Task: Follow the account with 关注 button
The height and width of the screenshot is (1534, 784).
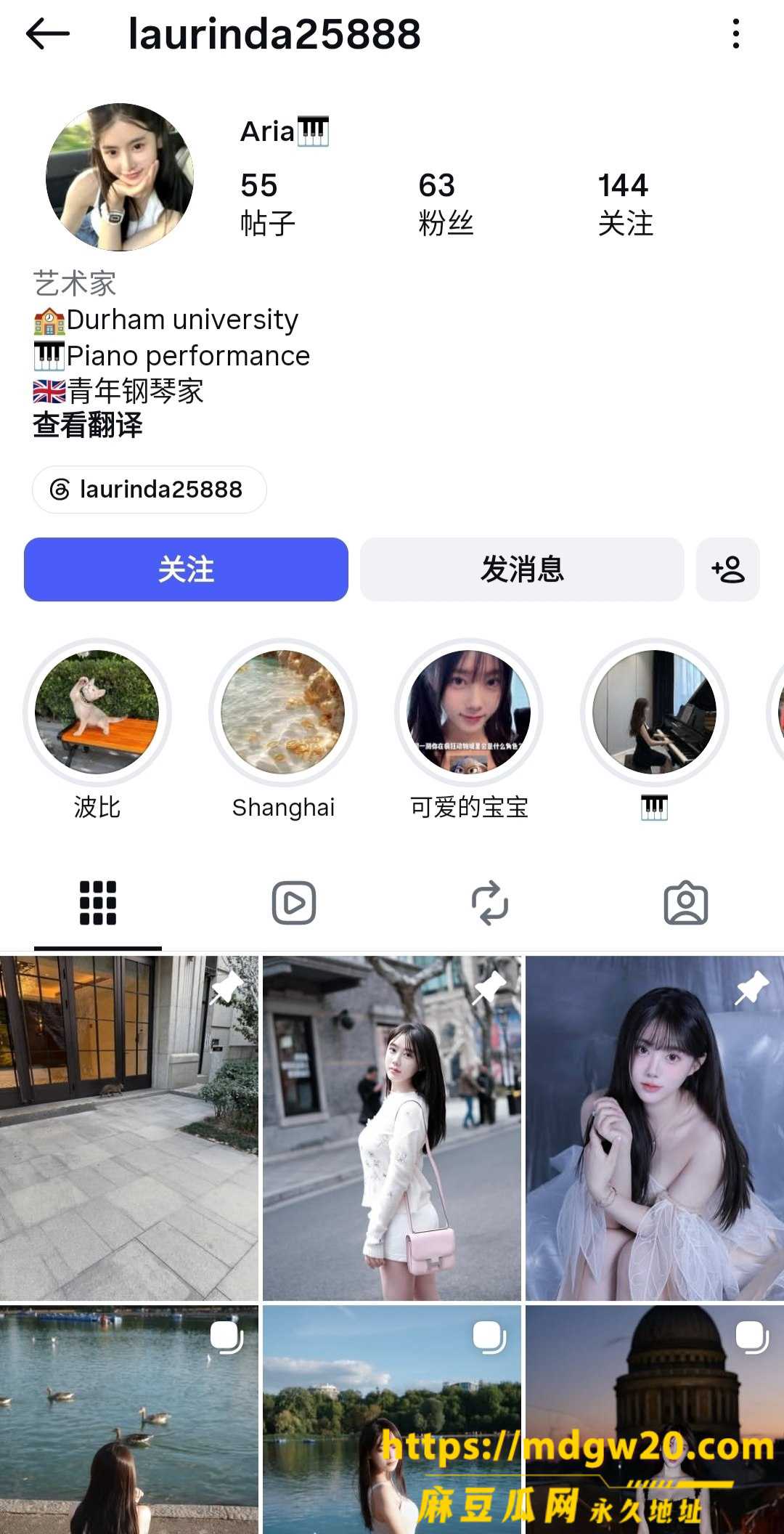Action: (x=186, y=569)
